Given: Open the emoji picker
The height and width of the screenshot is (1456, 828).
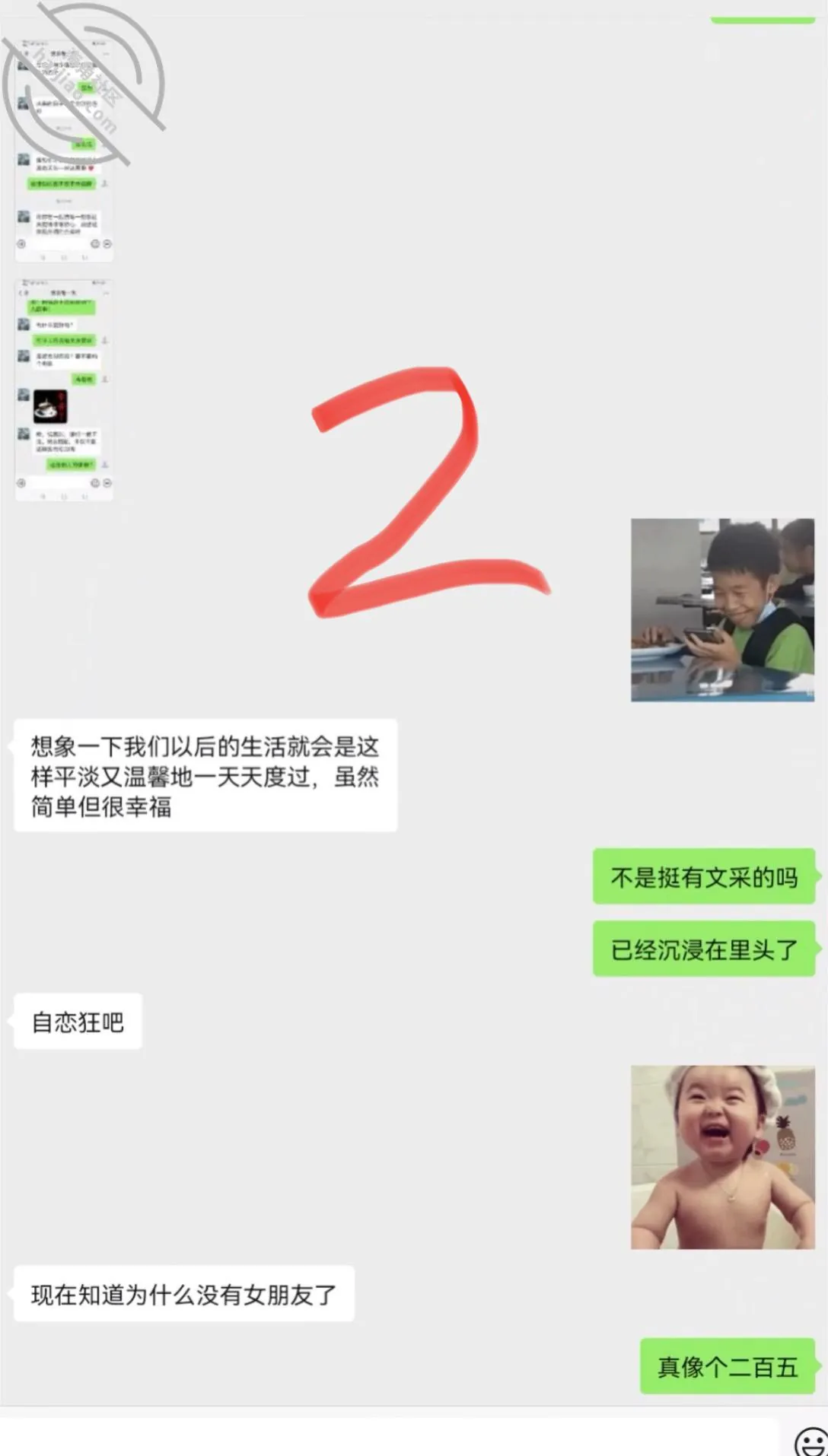Looking at the screenshot, I should click(810, 1441).
